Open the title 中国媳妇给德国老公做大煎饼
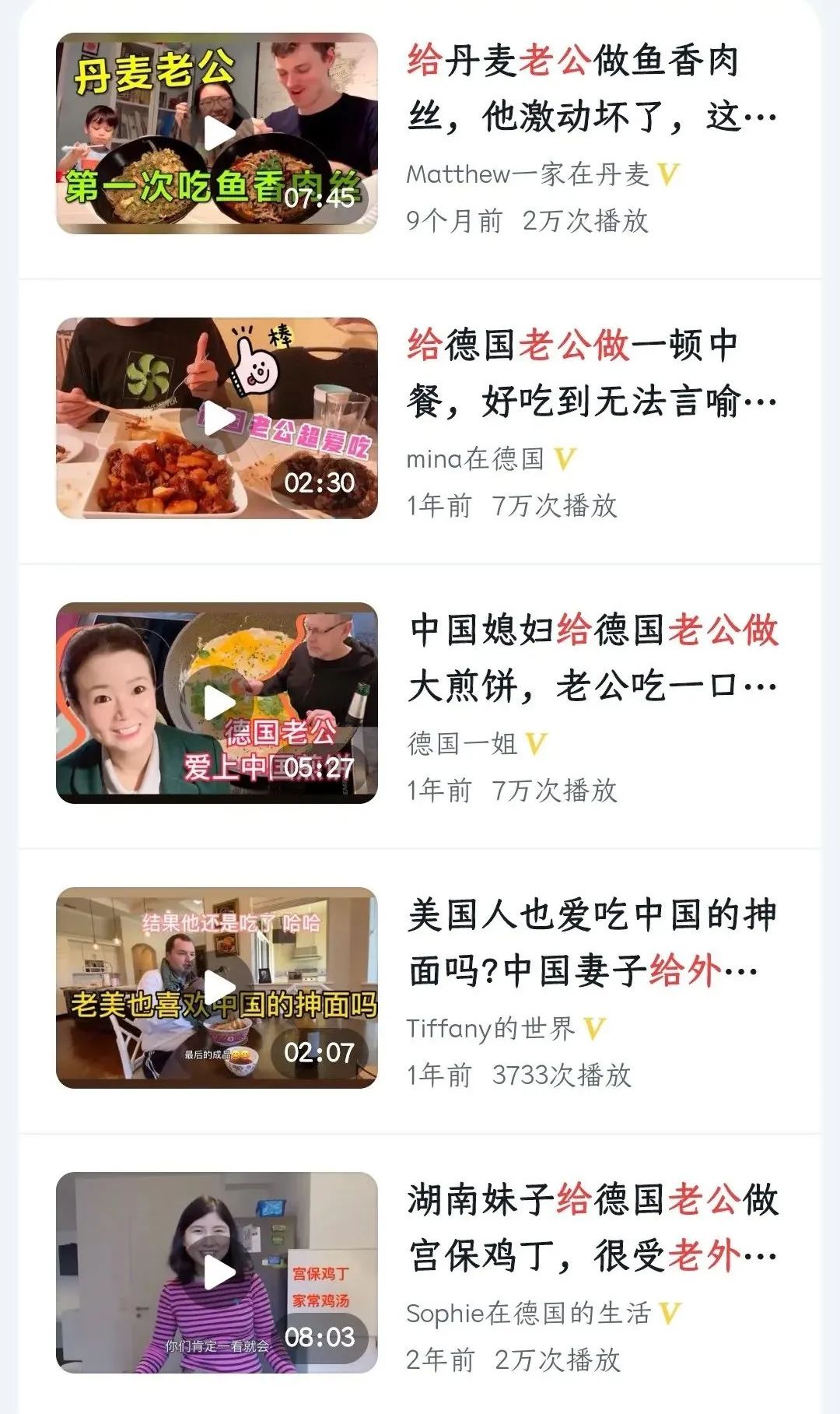The width and height of the screenshot is (840, 1414). 591,658
